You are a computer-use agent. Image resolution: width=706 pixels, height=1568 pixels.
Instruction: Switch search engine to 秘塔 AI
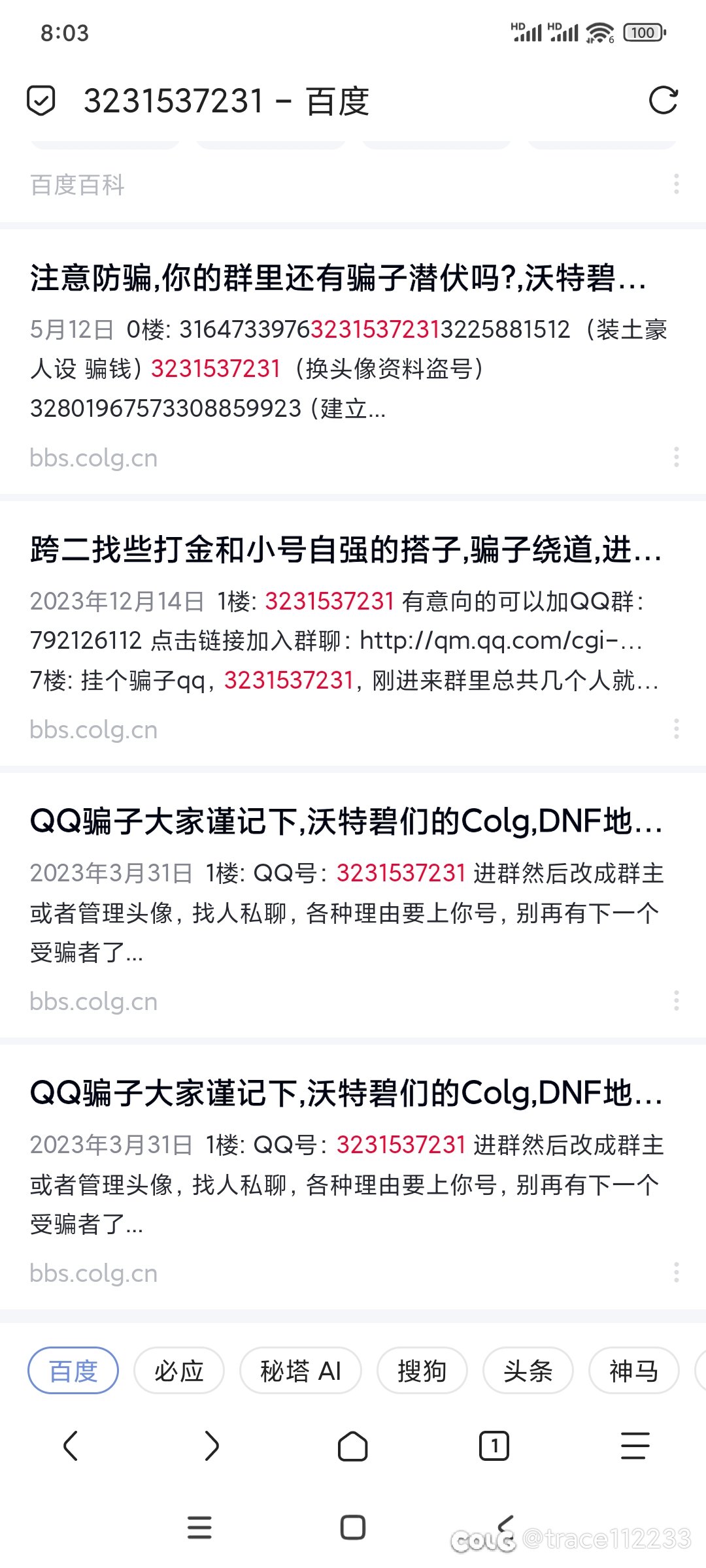[301, 1370]
